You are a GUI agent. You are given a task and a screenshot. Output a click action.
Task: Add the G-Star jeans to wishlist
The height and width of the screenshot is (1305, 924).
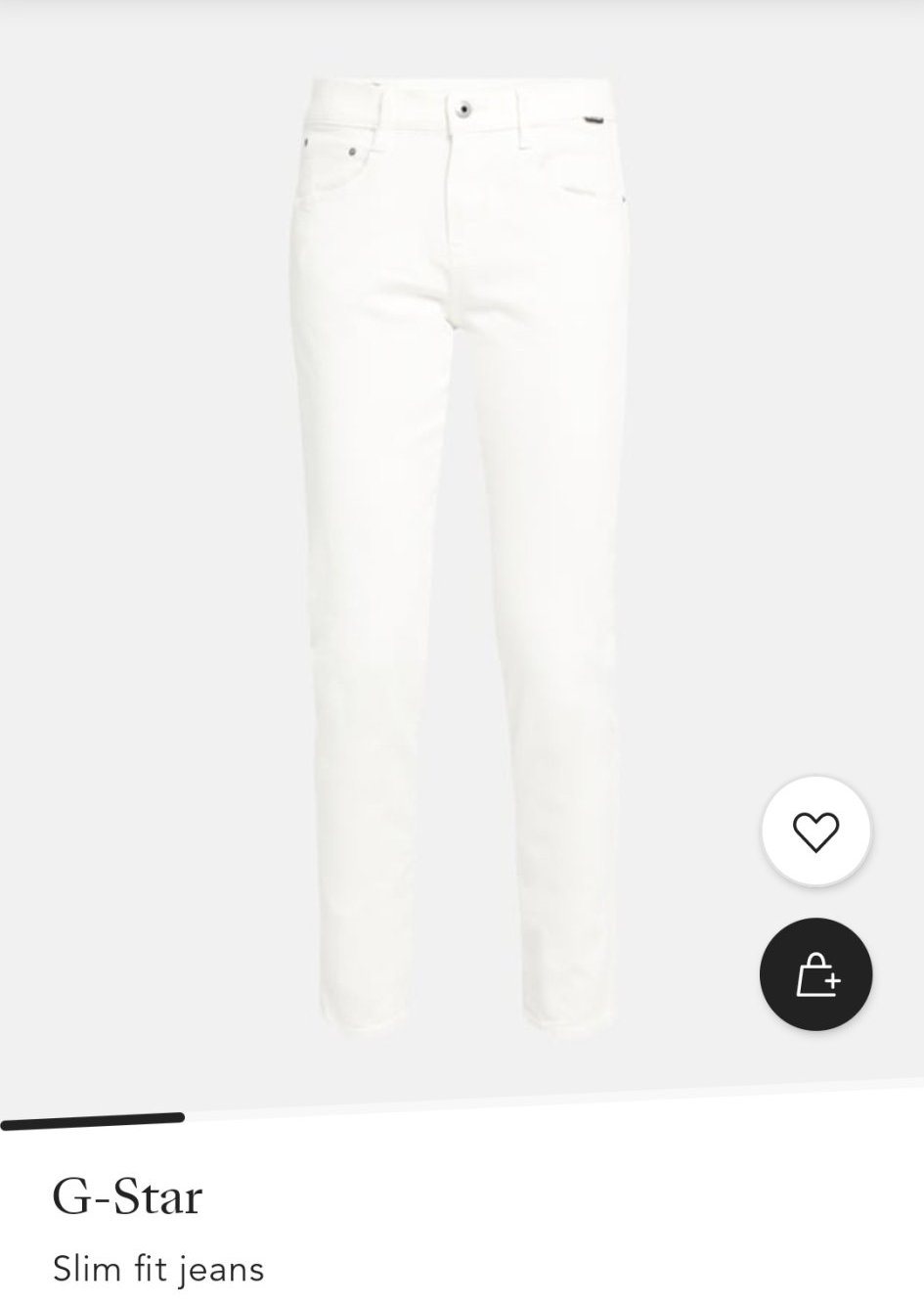click(815, 832)
